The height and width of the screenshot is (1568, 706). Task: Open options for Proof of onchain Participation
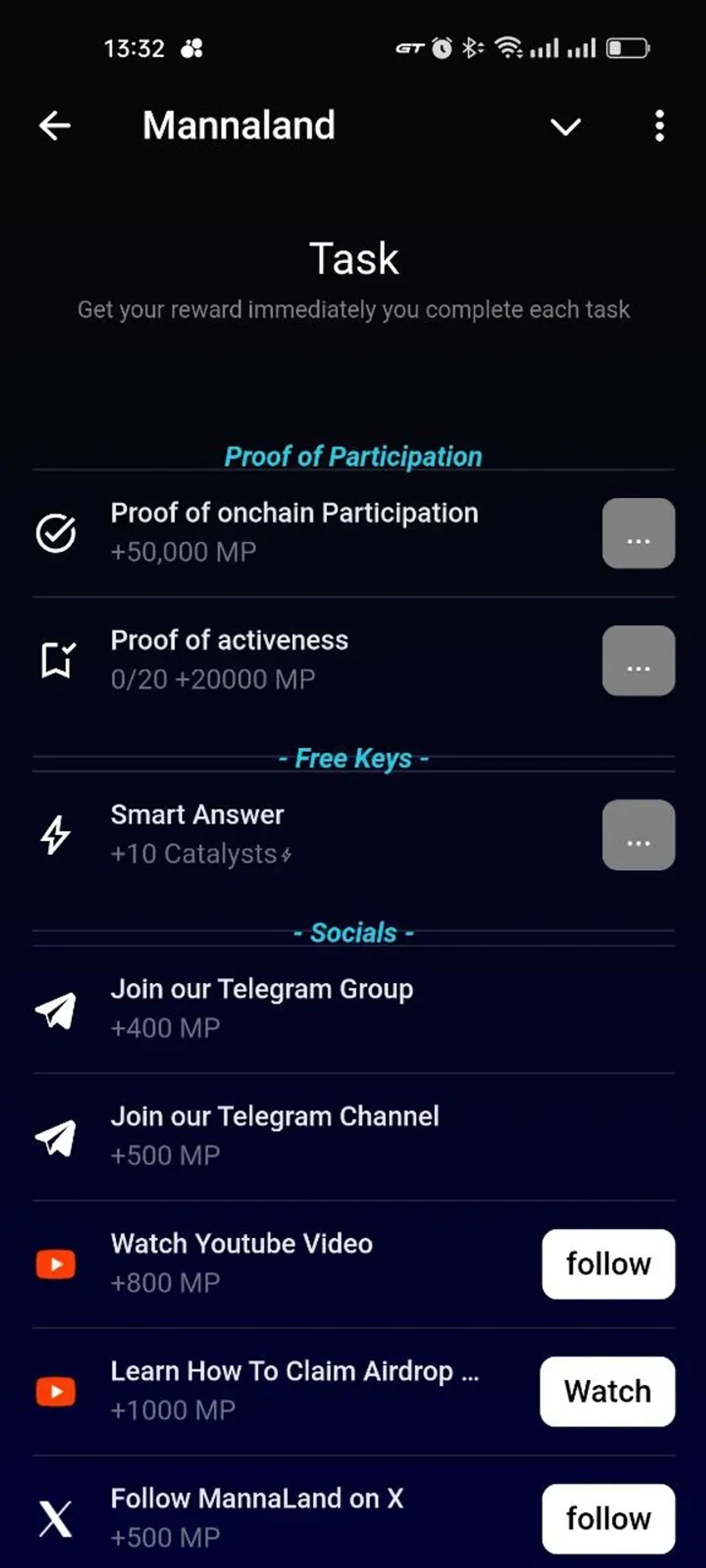(638, 533)
